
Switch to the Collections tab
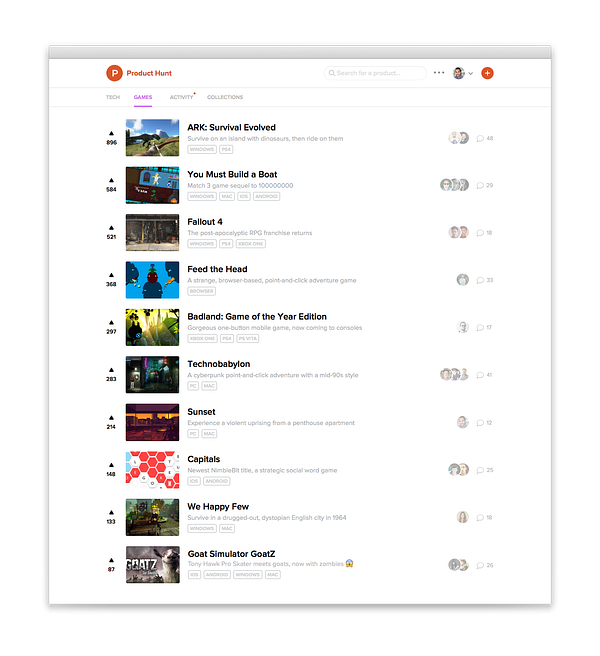(x=225, y=97)
